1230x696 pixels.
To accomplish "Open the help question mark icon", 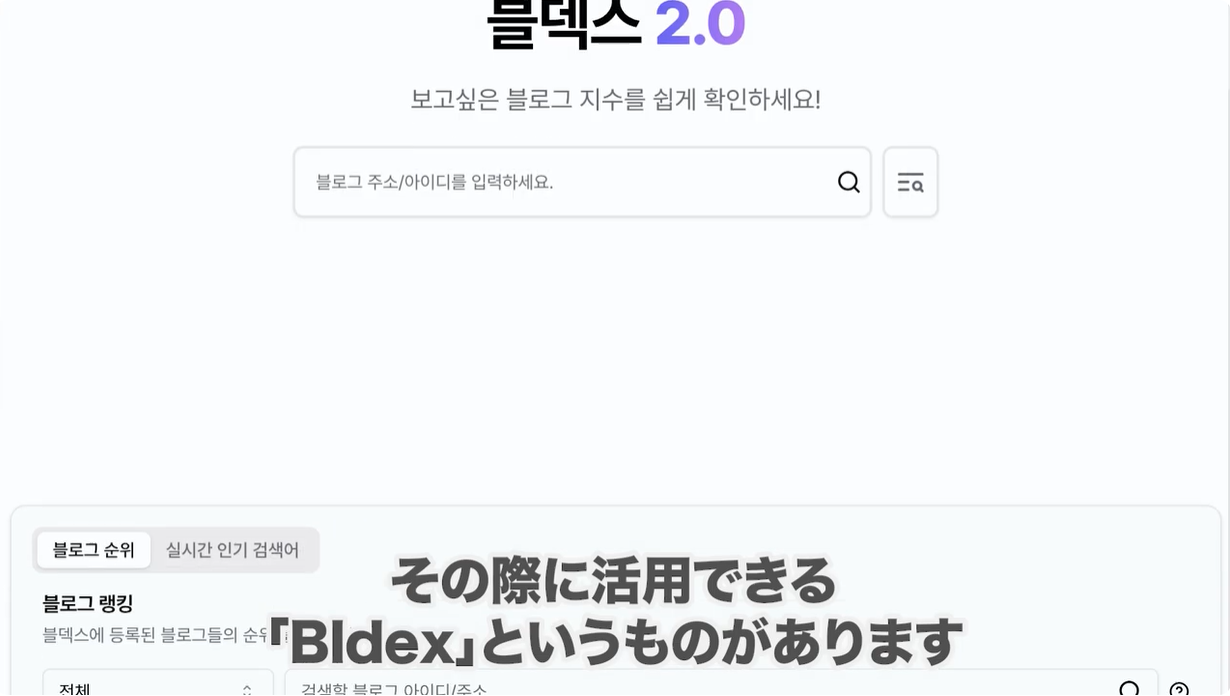I will 1179,688.
